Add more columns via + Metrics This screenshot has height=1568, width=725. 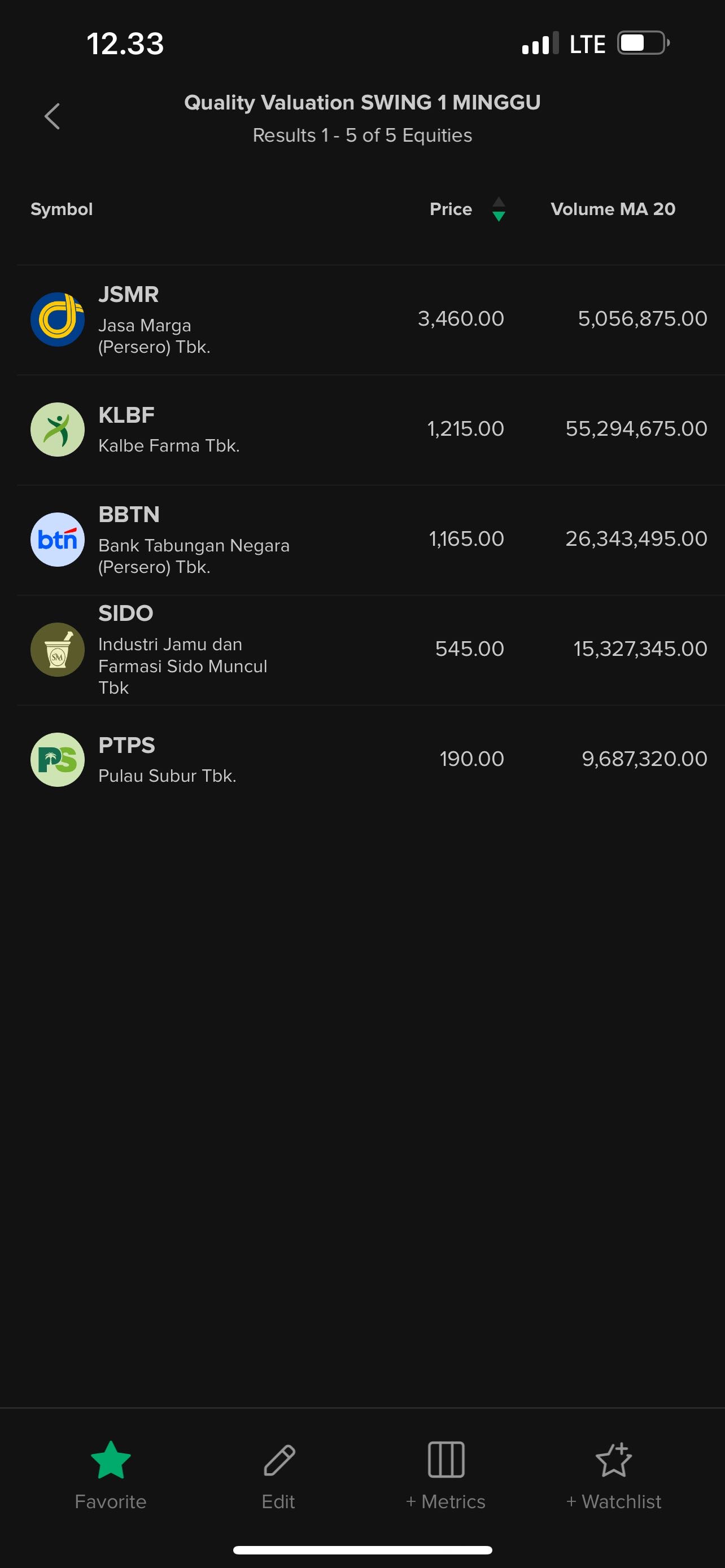(x=446, y=1474)
